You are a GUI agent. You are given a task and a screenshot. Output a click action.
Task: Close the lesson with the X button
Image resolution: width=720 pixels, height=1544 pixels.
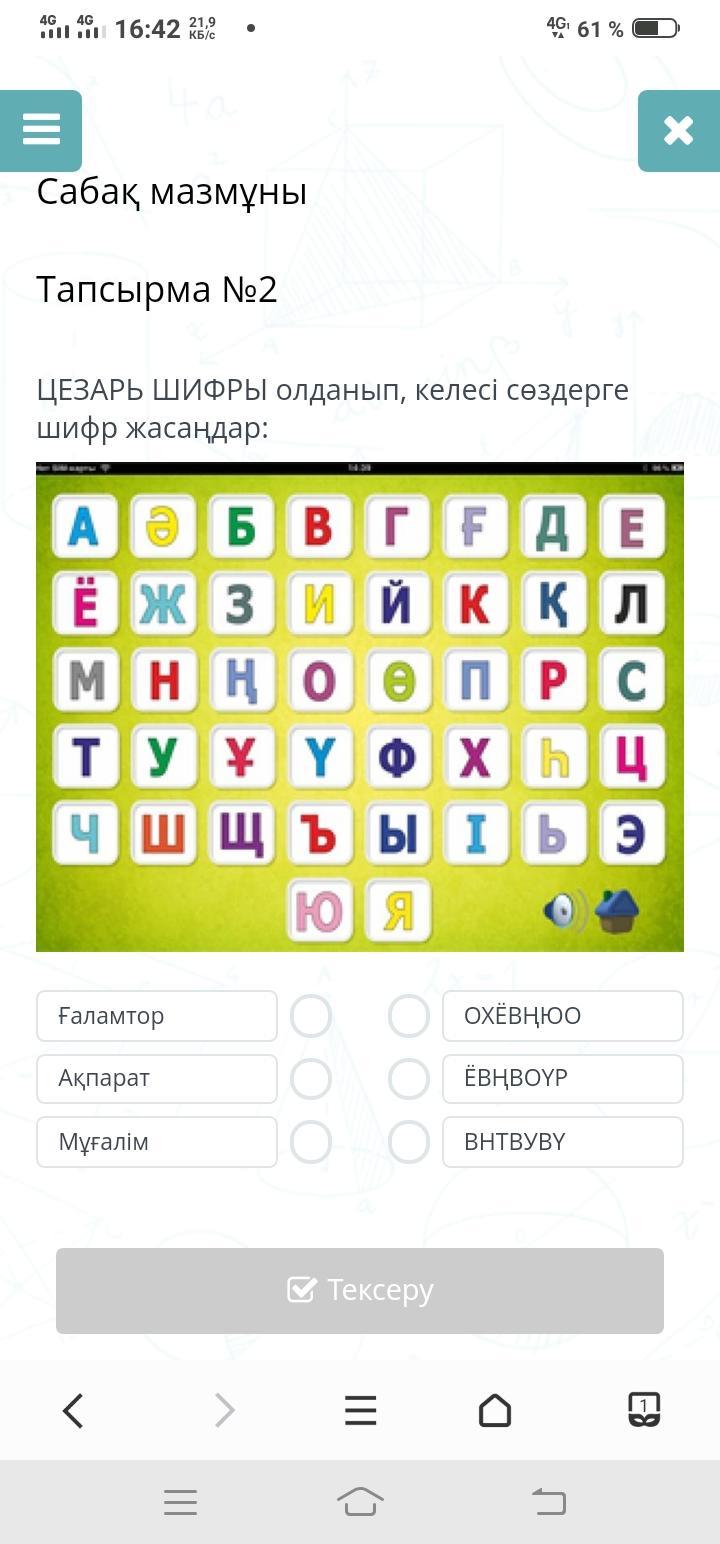679,130
